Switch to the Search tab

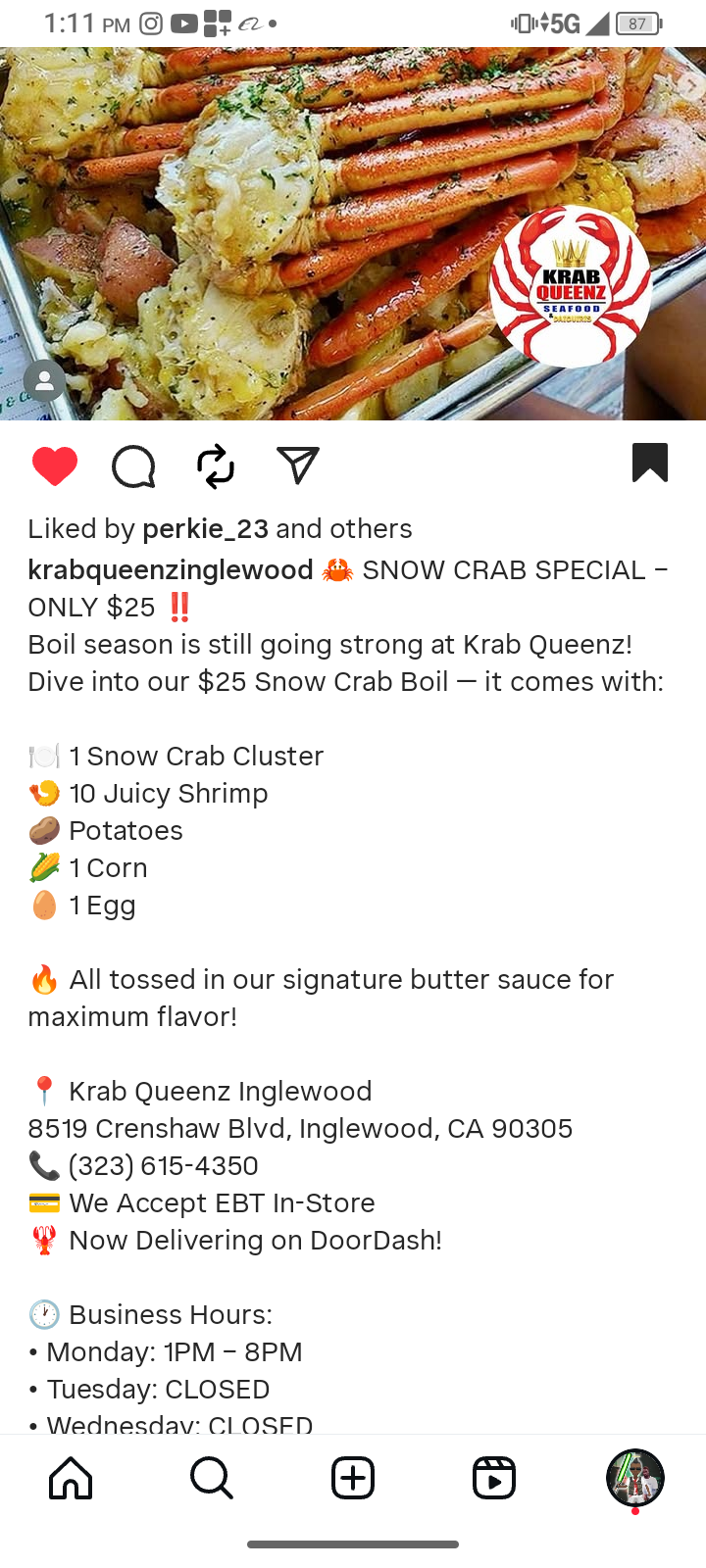[x=212, y=1478]
